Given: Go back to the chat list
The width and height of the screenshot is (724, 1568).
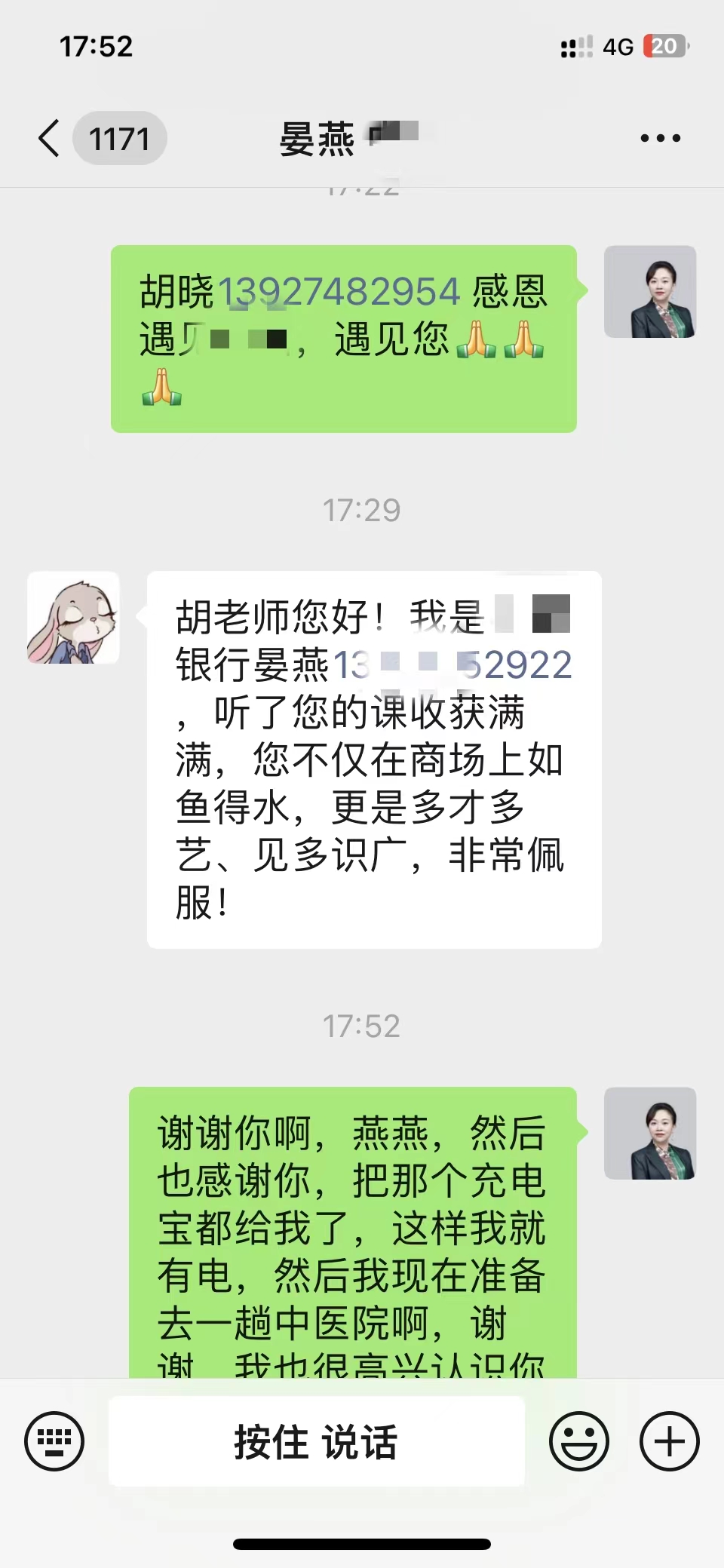Looking at the screenshot, I should tap(50, 139).
